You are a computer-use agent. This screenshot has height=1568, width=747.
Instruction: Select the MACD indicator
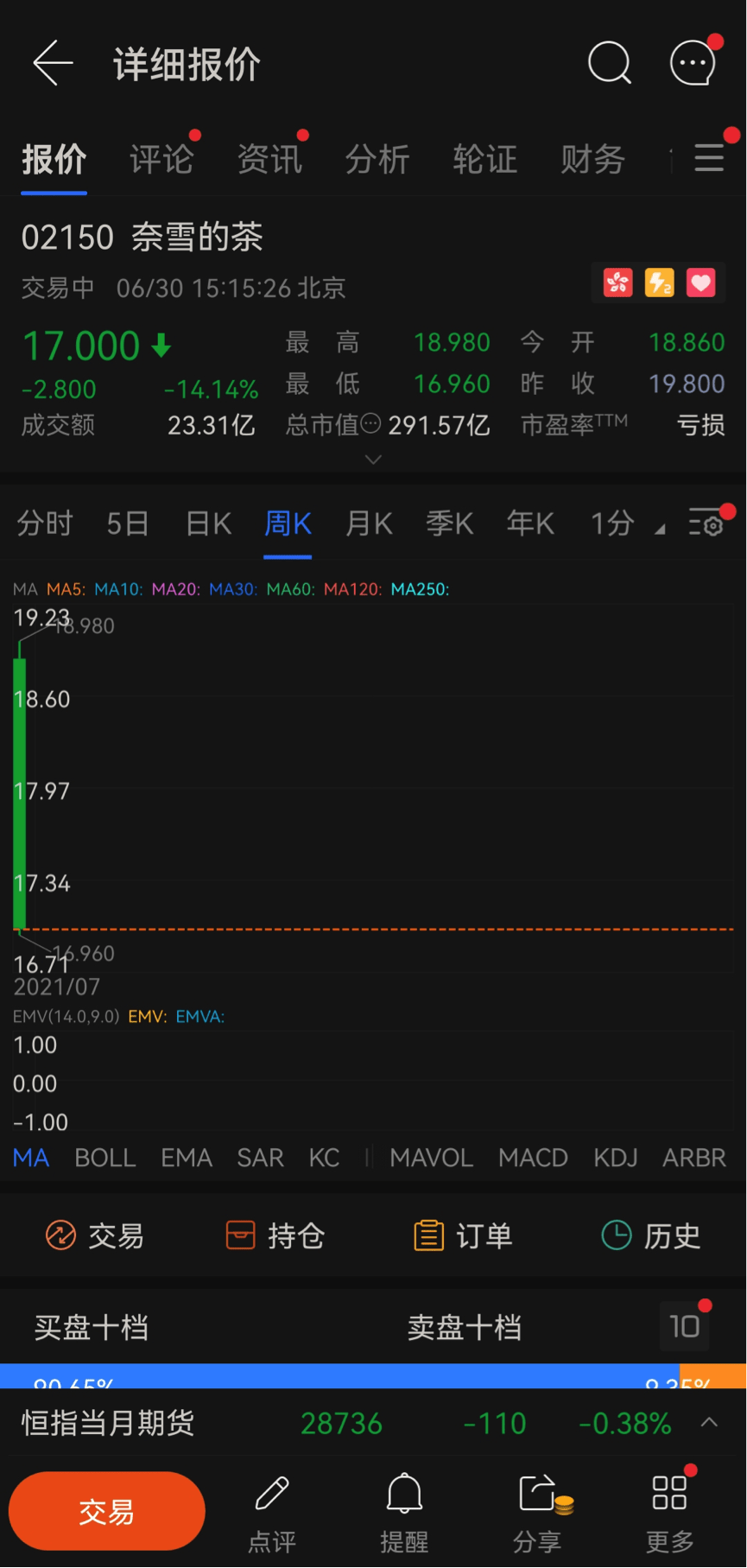click(533, 1158)
